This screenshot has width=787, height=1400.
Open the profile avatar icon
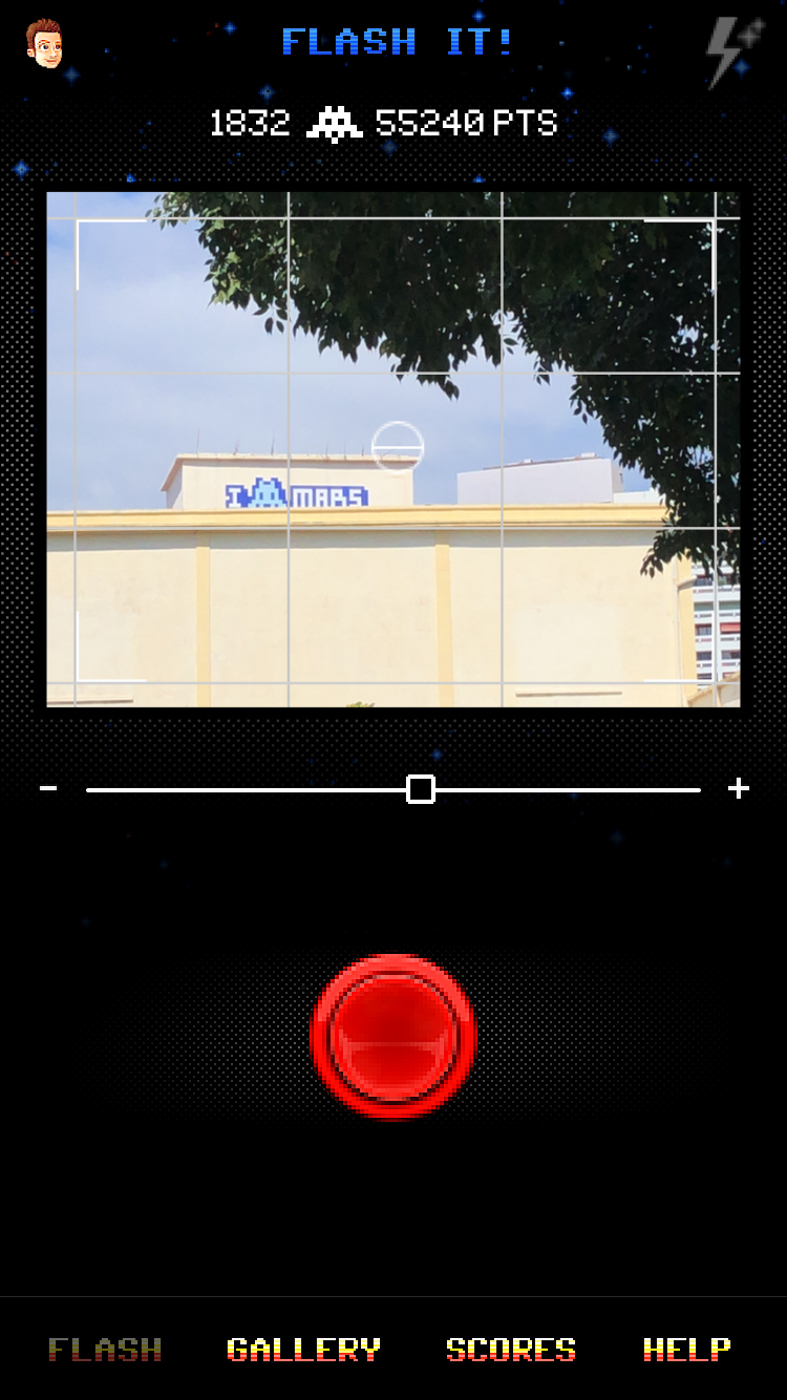(x=44, y=43)
